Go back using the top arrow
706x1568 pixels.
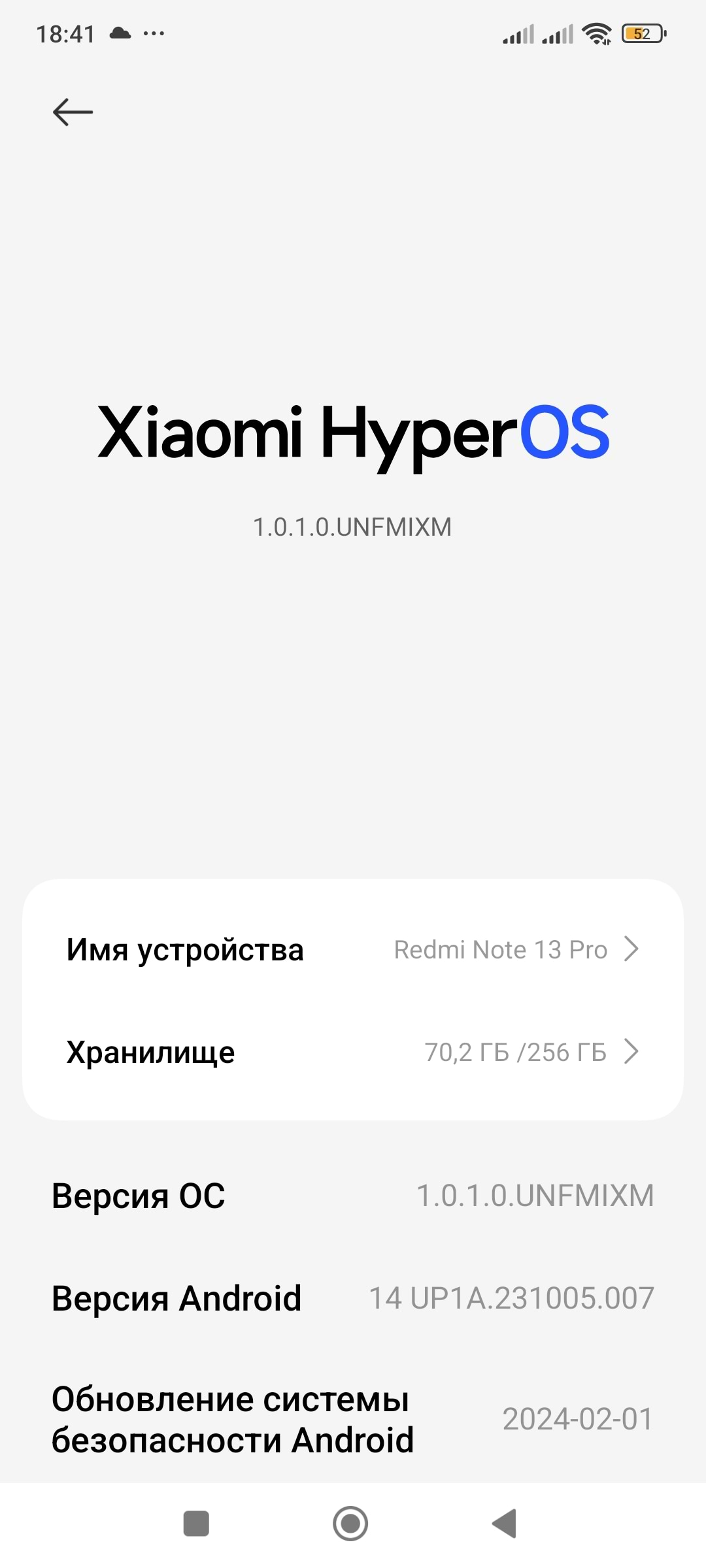(x=73, y=112)
